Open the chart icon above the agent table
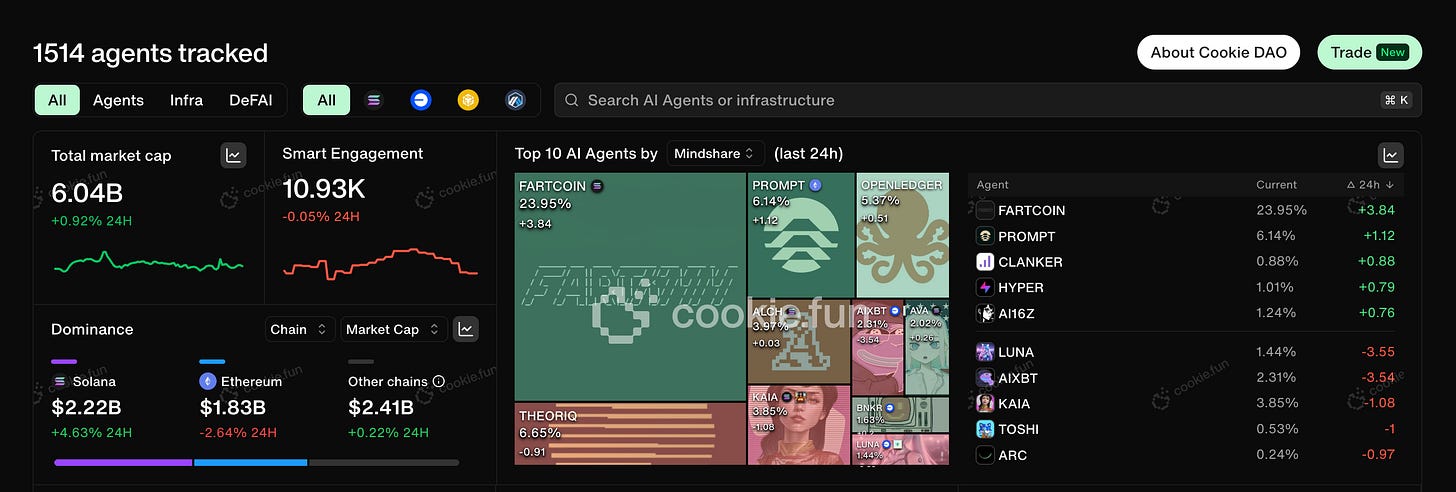This screenshot has height=492, width=1456. pyautogui.click(x=1390, y=155)
